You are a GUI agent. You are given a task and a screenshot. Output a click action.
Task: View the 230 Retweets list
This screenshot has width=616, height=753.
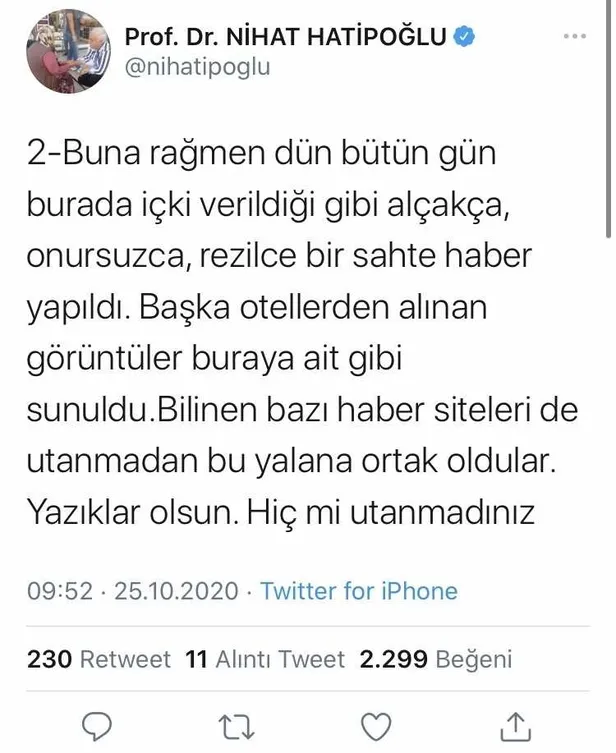[99, 660]
